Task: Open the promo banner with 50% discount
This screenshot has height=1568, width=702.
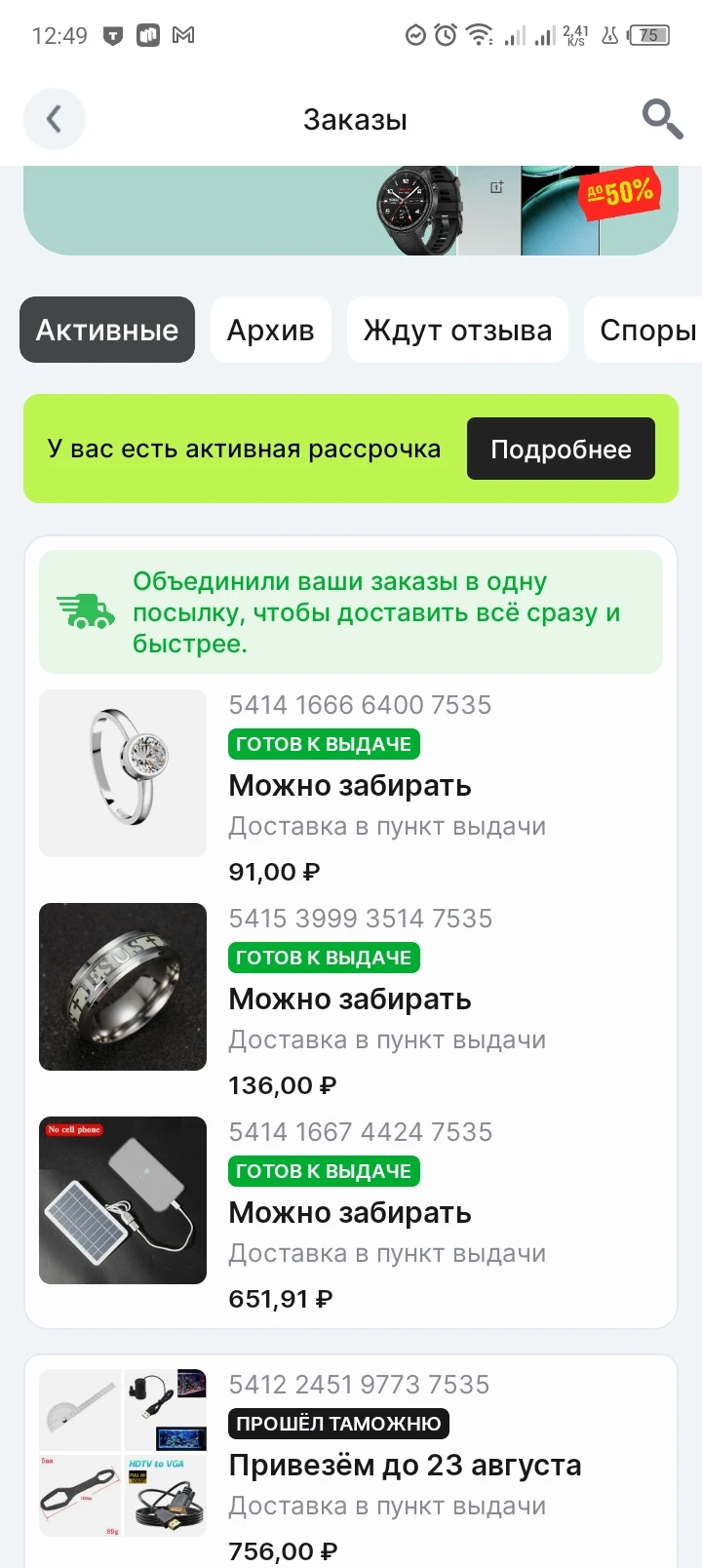Action: coord(351,211)
